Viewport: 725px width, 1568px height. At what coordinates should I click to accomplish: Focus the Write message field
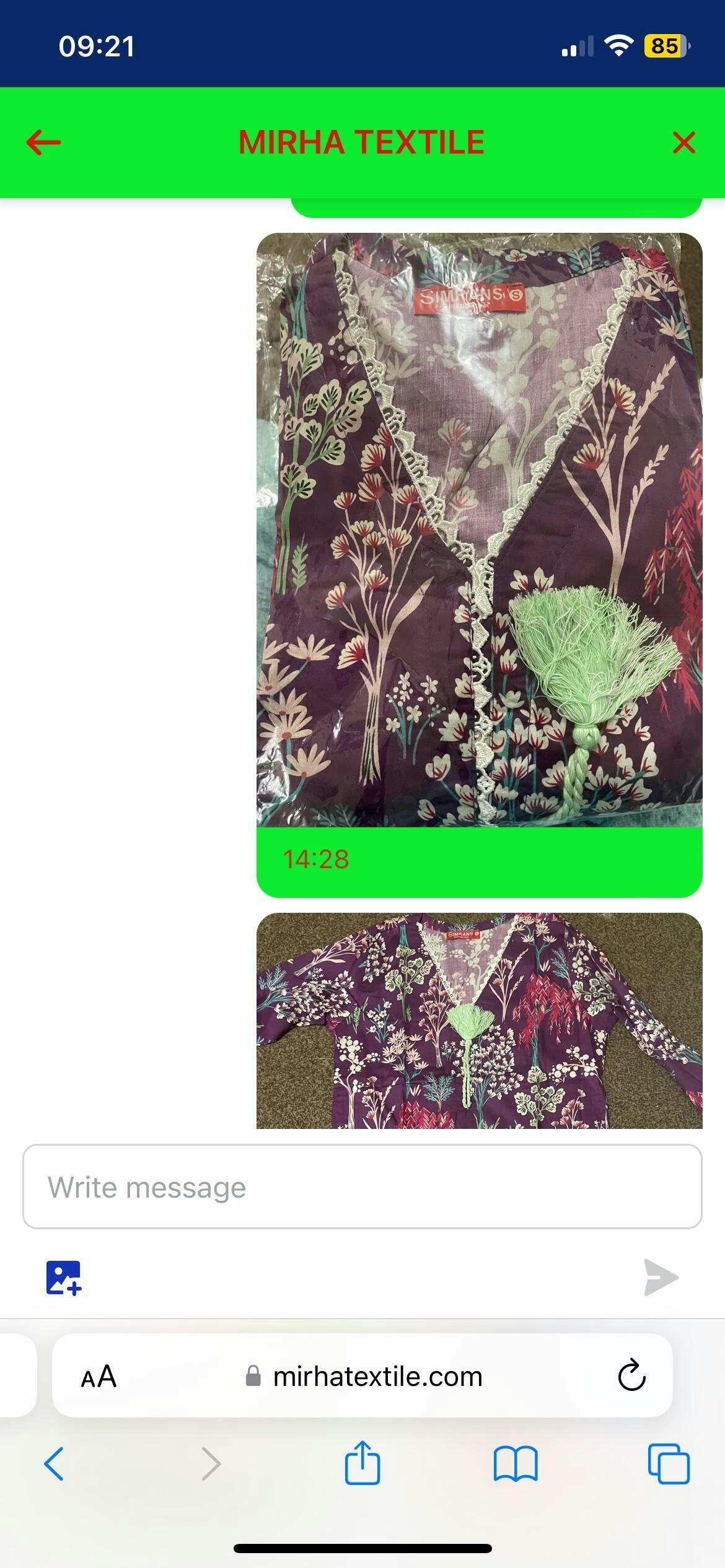[362, 1187]
